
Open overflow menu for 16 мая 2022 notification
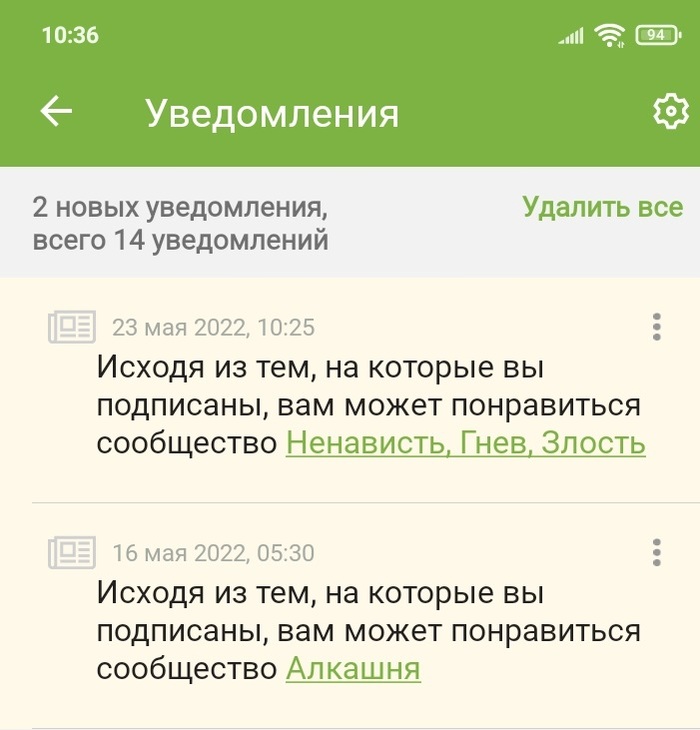(x=657, y=552)
